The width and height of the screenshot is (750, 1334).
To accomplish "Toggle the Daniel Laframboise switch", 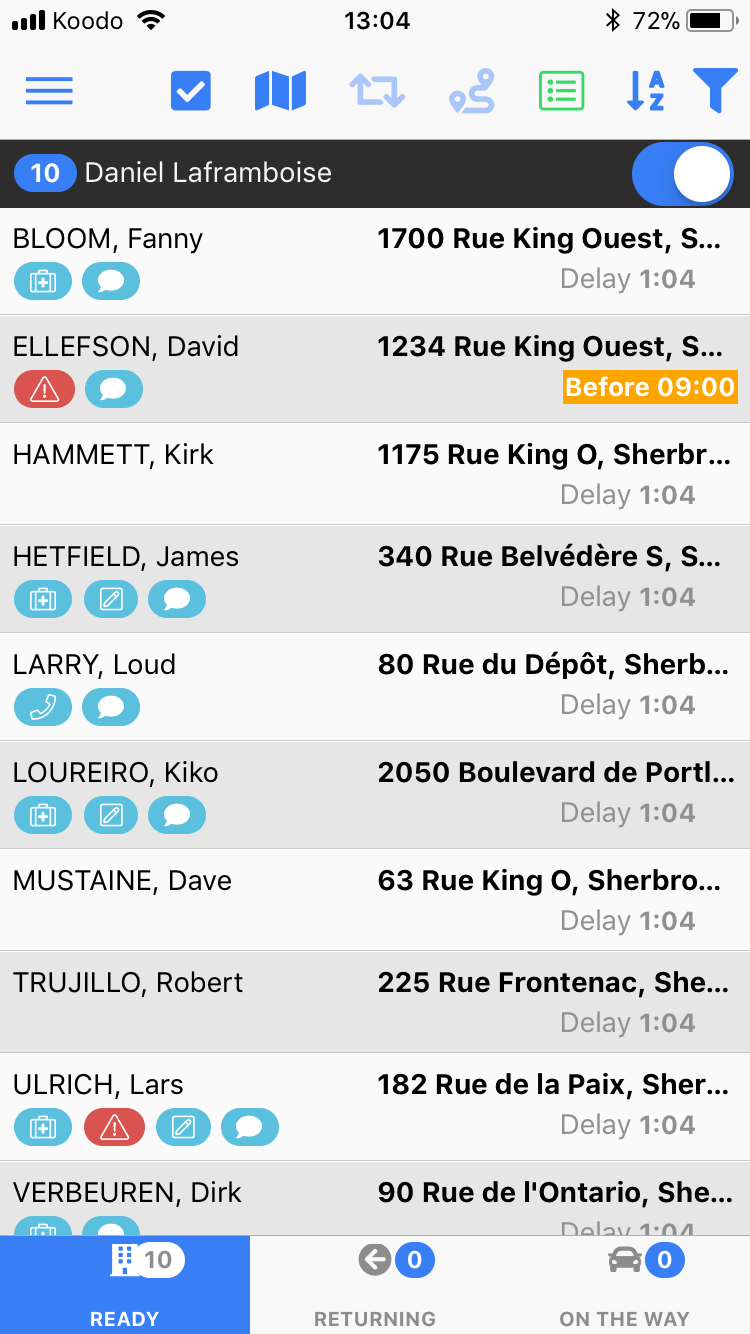I will (x=683, y=174).
